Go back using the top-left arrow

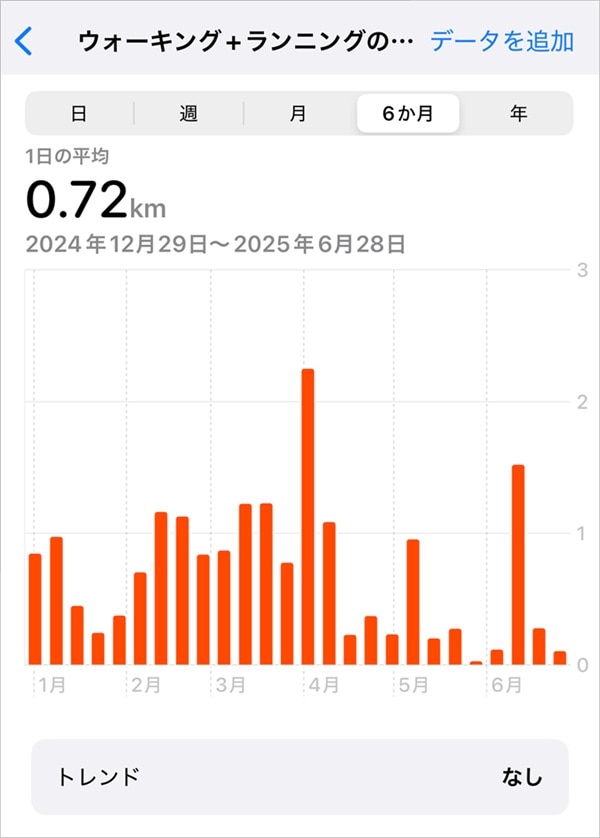[x=25, y=41]
